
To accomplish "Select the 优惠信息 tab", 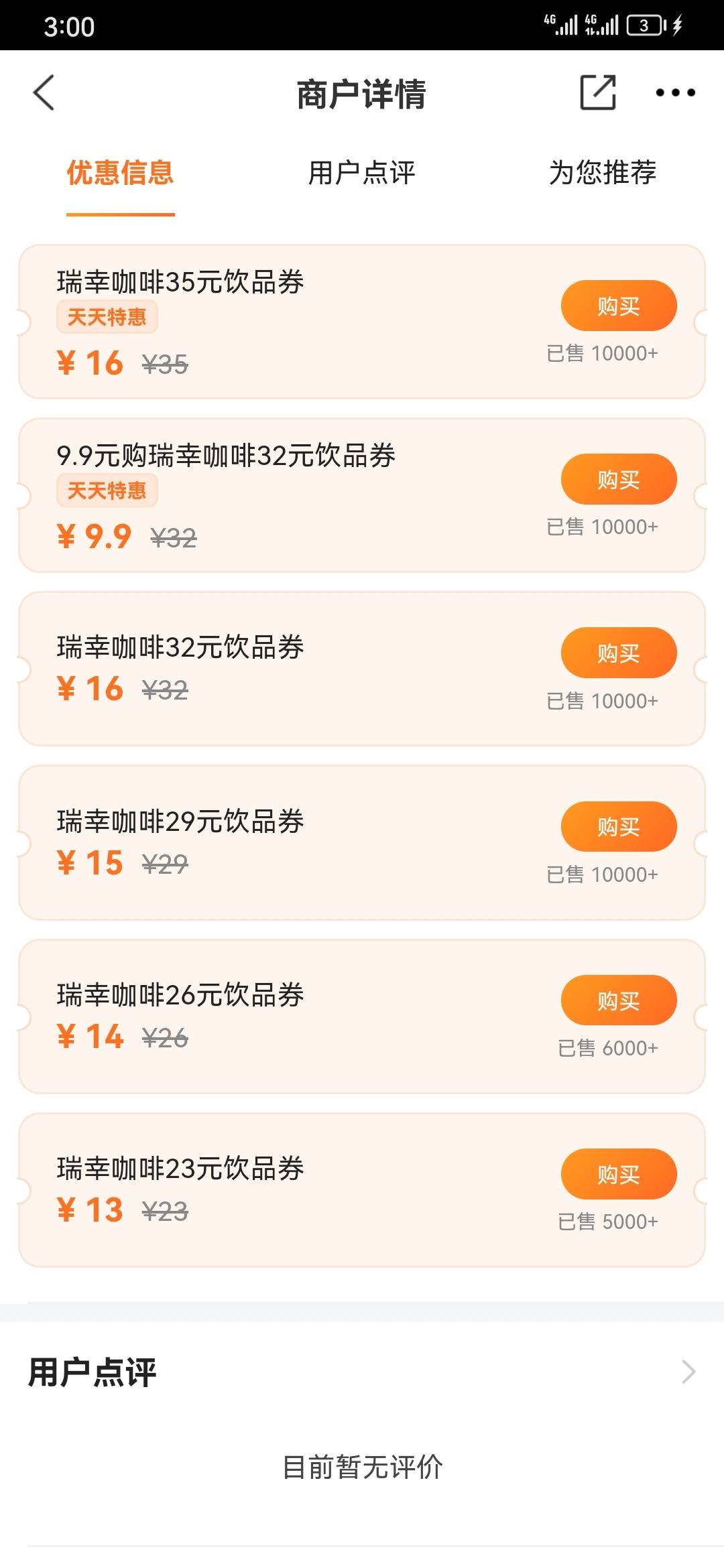I will point(121,173).
